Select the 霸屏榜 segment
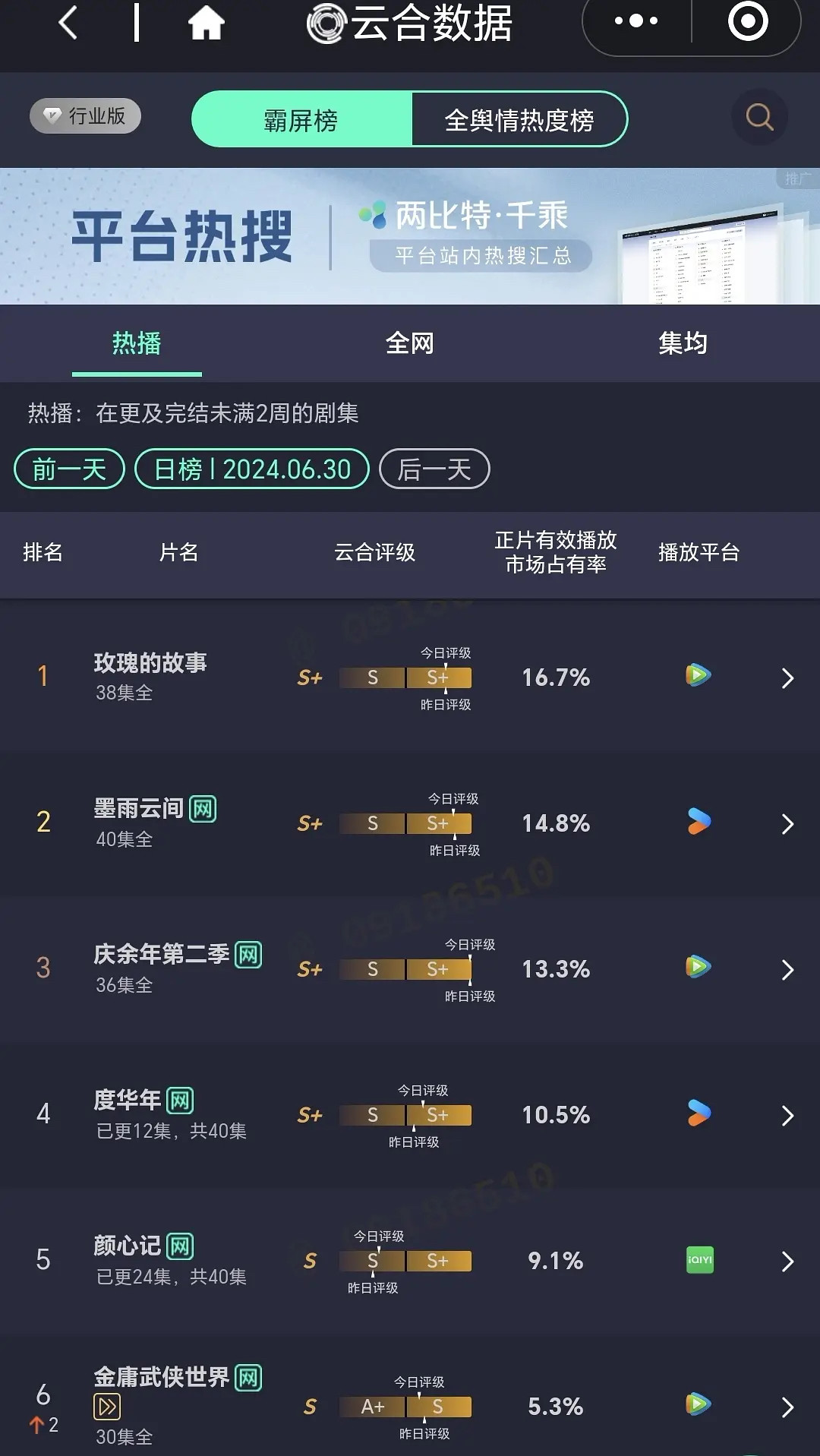The image size is (820, 1456). tap(301, 119)
